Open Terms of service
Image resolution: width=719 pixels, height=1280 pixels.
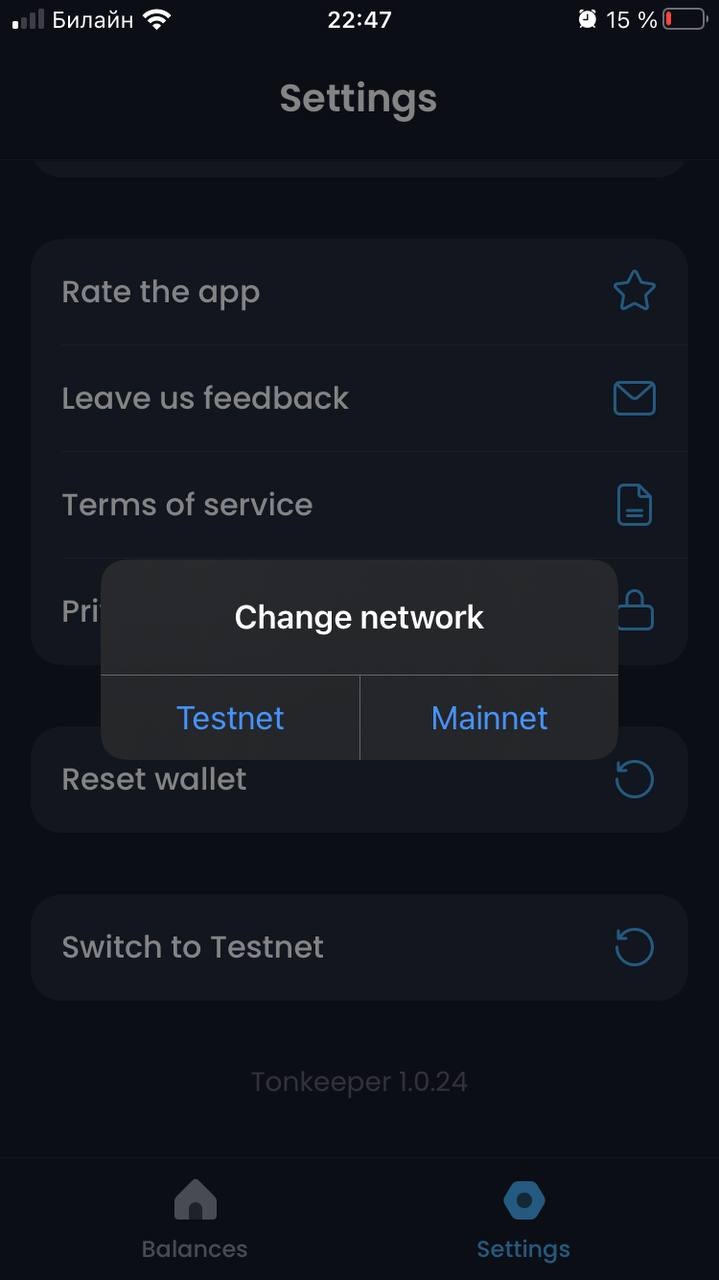click(359, 505)
